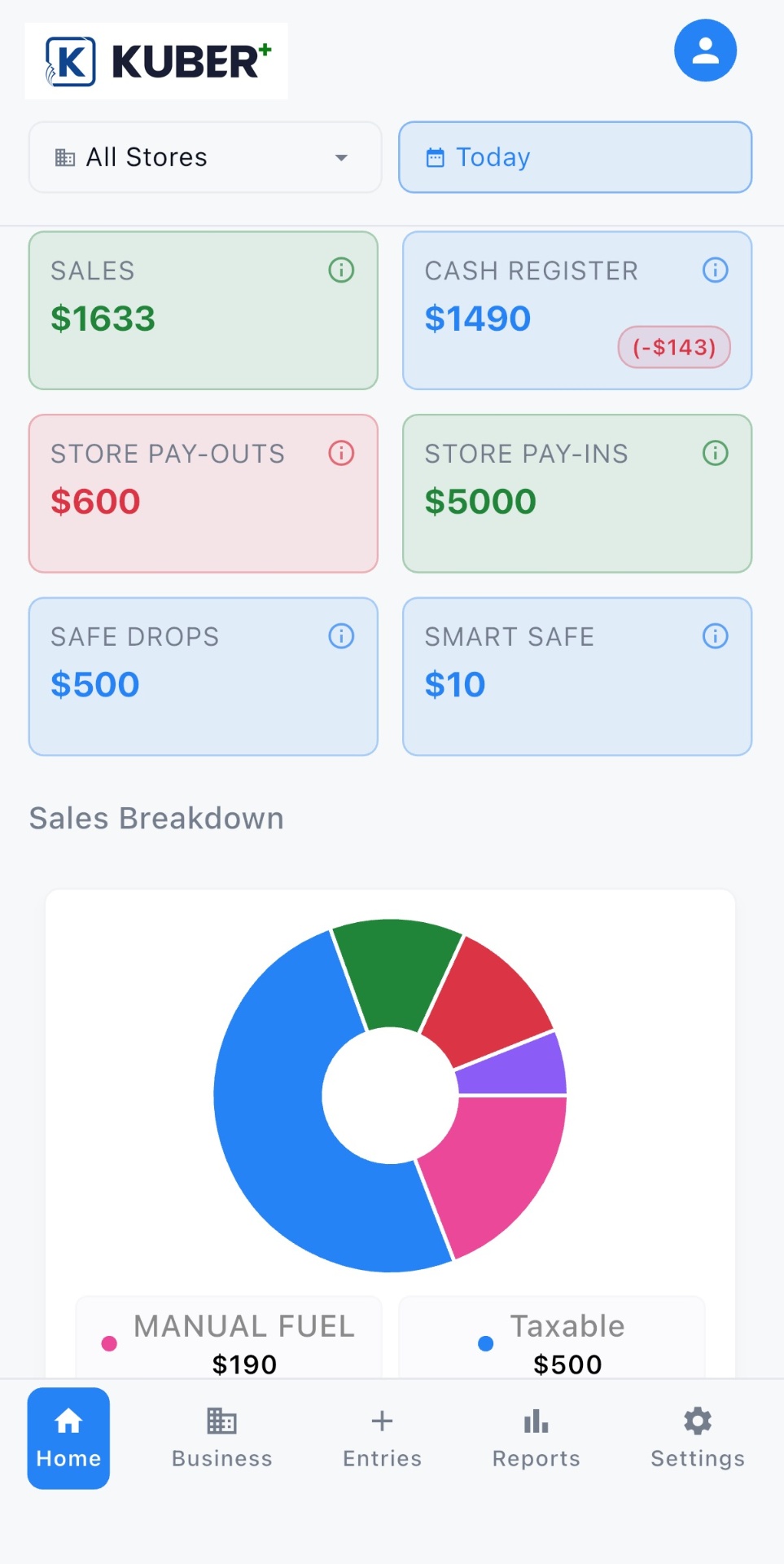Image resolution: width=784 pixels, height=1564 pixels.
Task: Switch to the Business tab
Action: point(221,1438)
